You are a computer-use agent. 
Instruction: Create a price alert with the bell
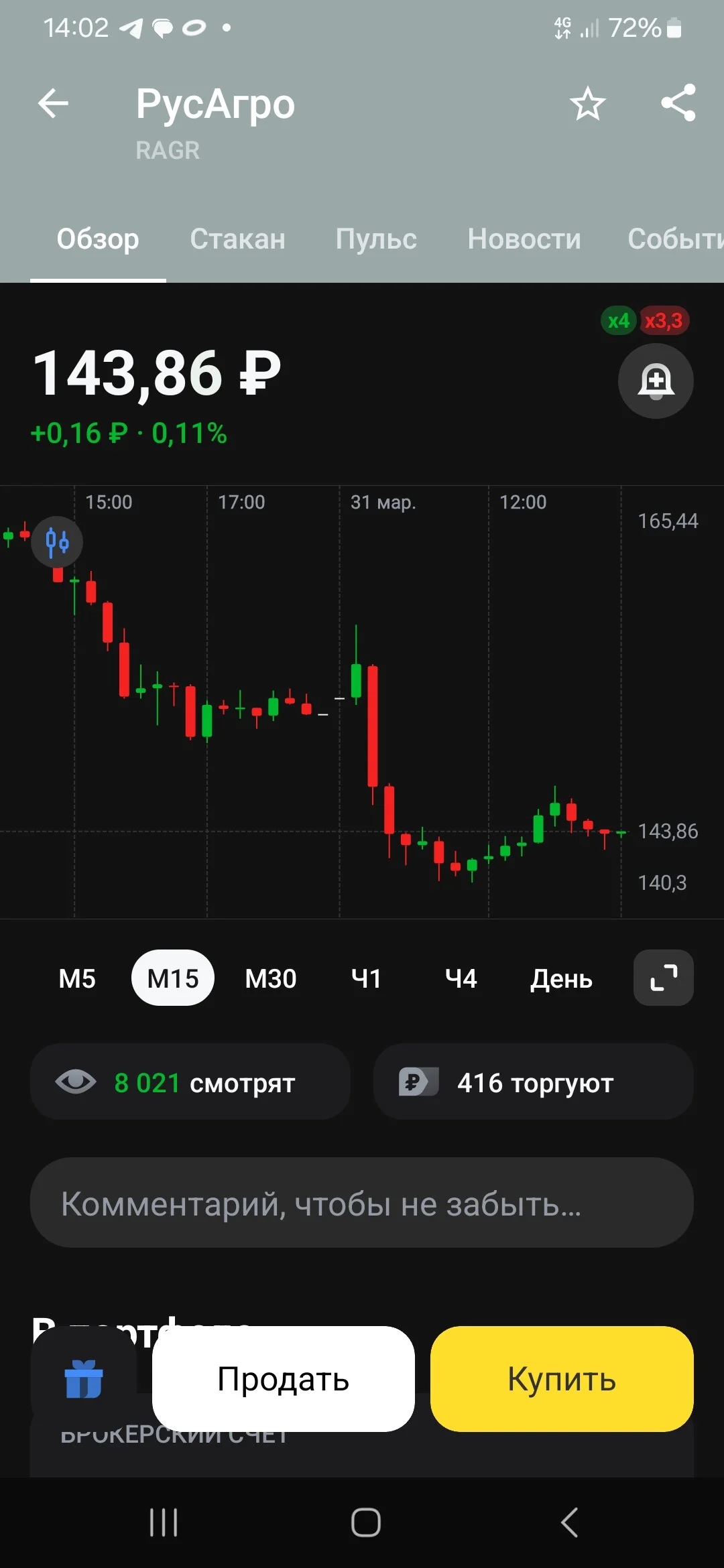pos(656,381)
